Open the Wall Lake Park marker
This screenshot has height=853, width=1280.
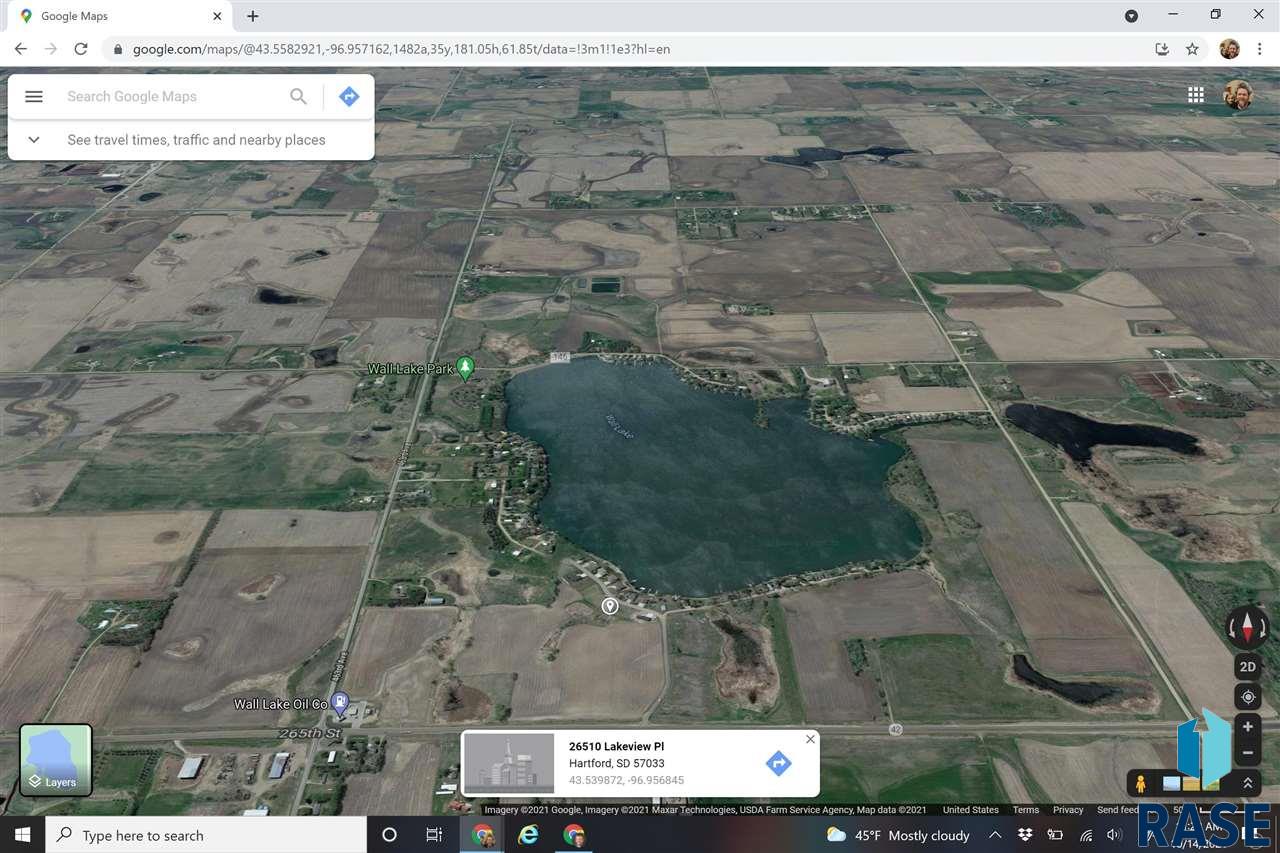coord(464,367)
